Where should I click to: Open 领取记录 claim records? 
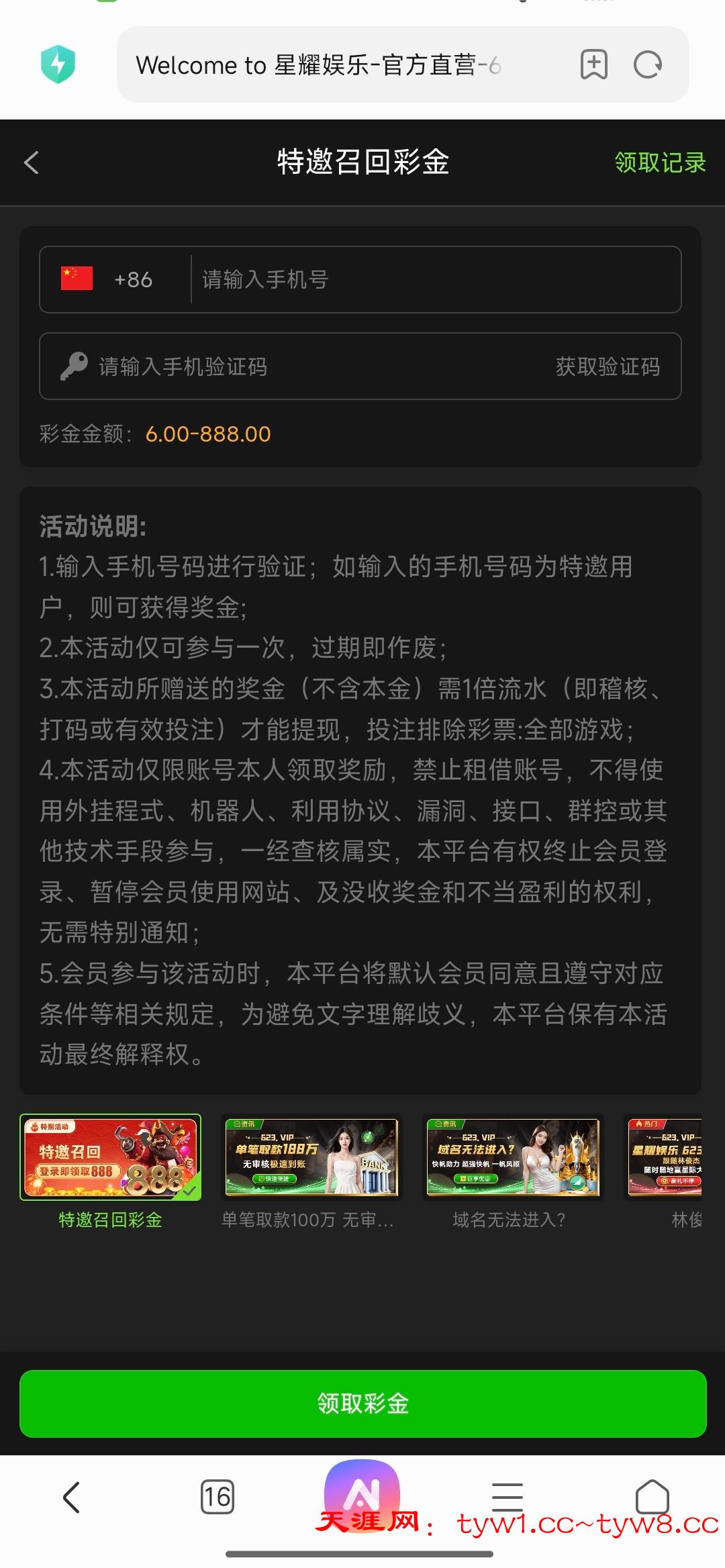tap(660, 162)
